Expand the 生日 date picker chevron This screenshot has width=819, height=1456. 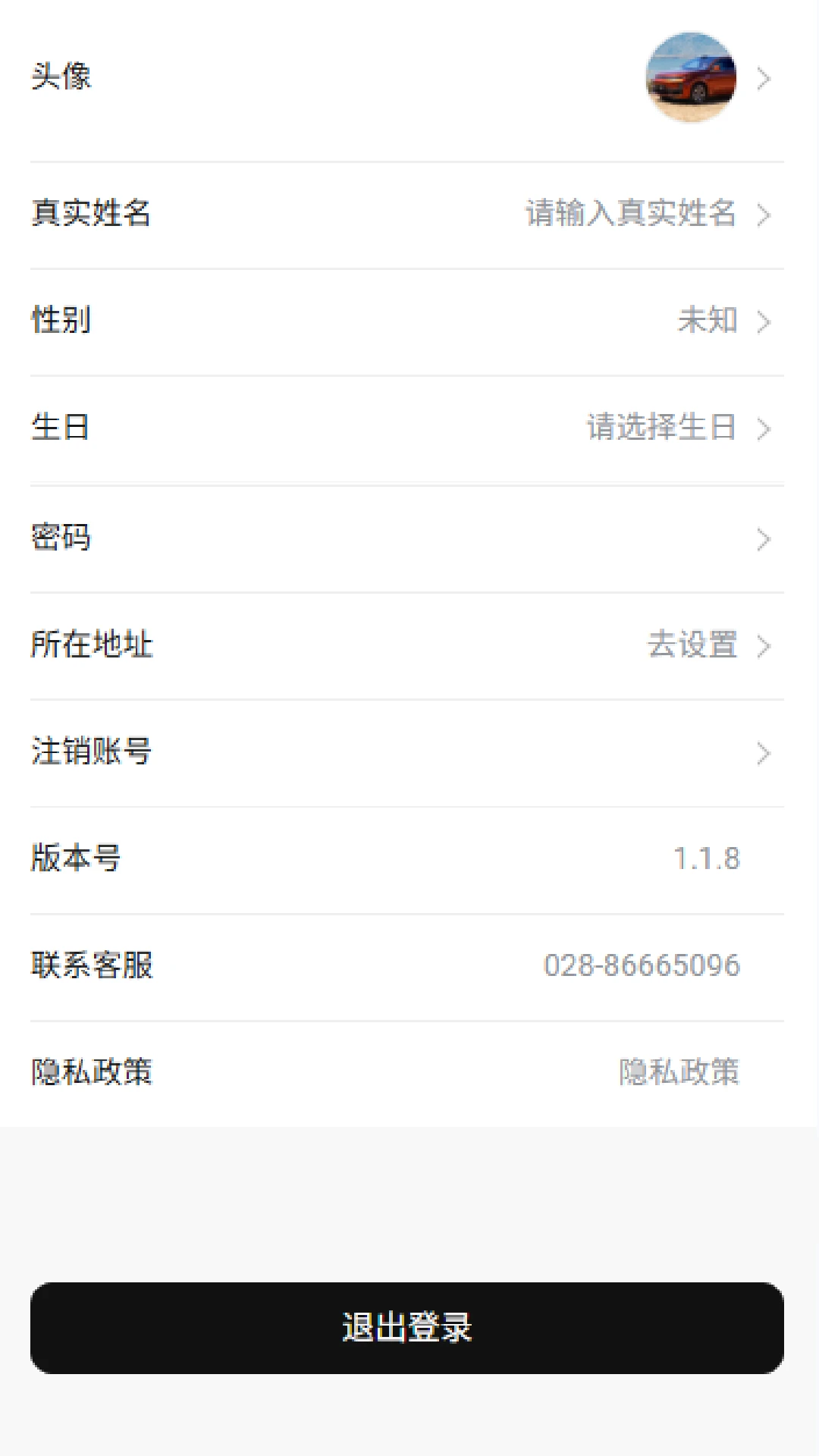click(763, 429)
